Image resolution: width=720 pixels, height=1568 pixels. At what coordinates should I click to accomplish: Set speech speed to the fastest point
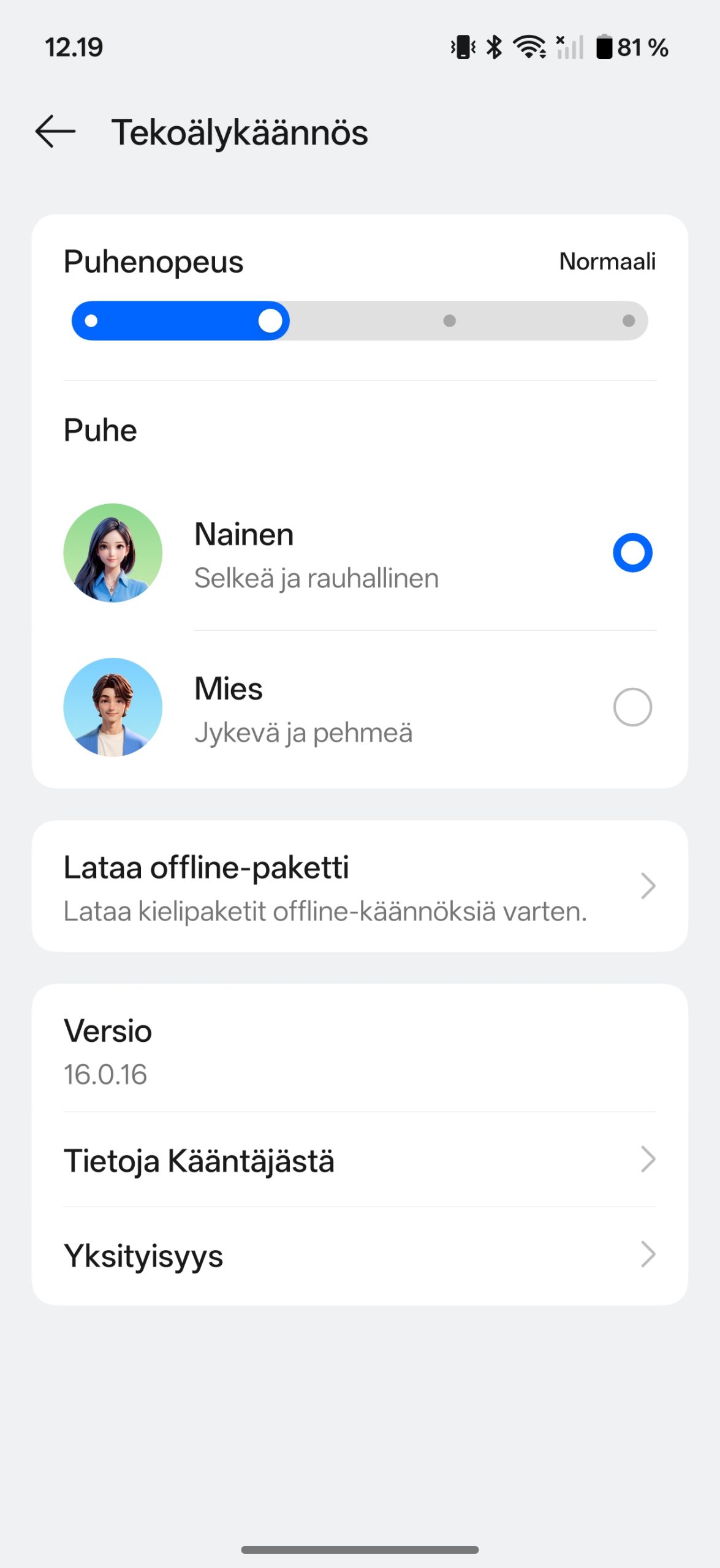pos(628,320)
